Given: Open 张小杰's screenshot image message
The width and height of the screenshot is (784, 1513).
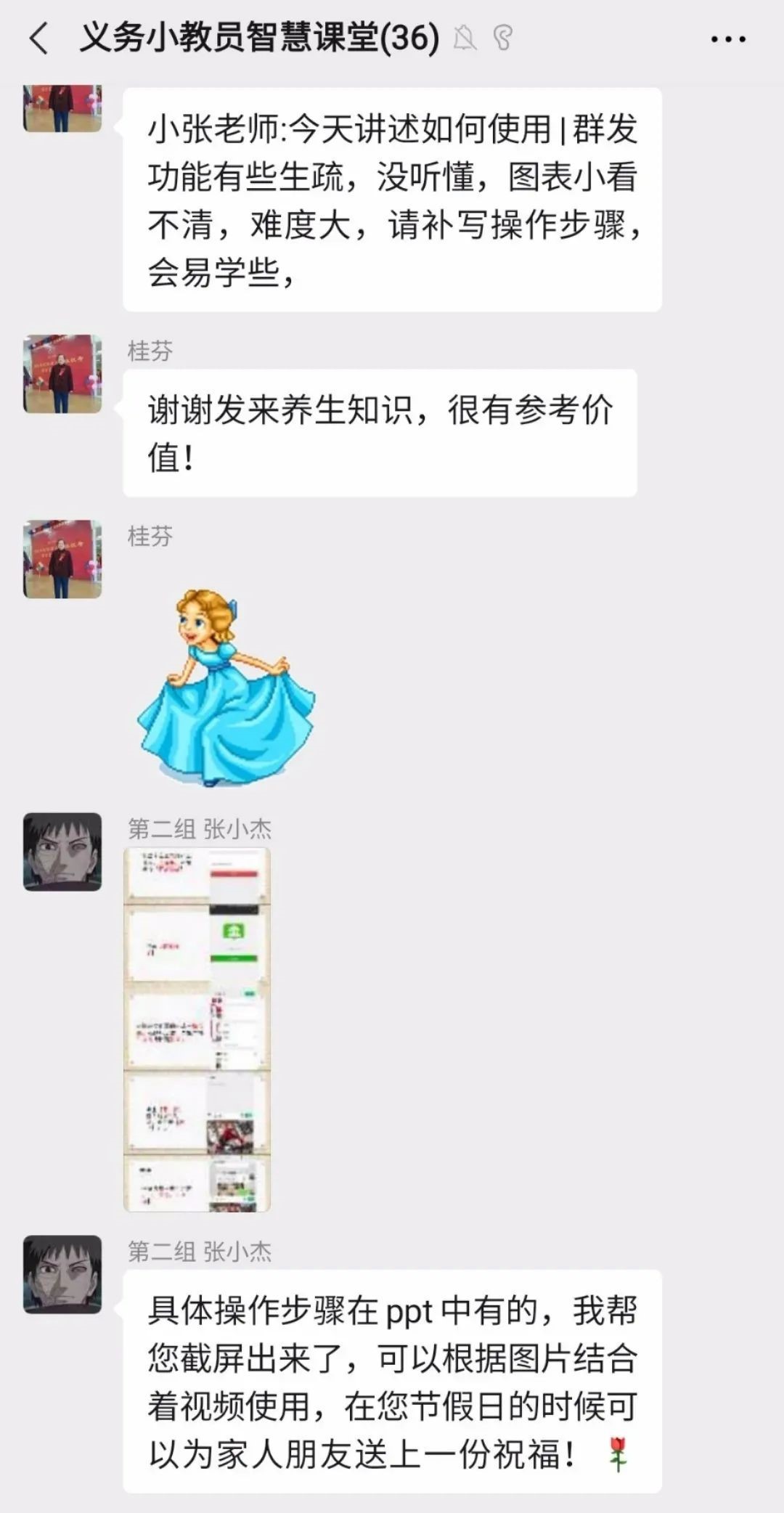Looking at the screenshot, I should click(x=197, y=1029).
